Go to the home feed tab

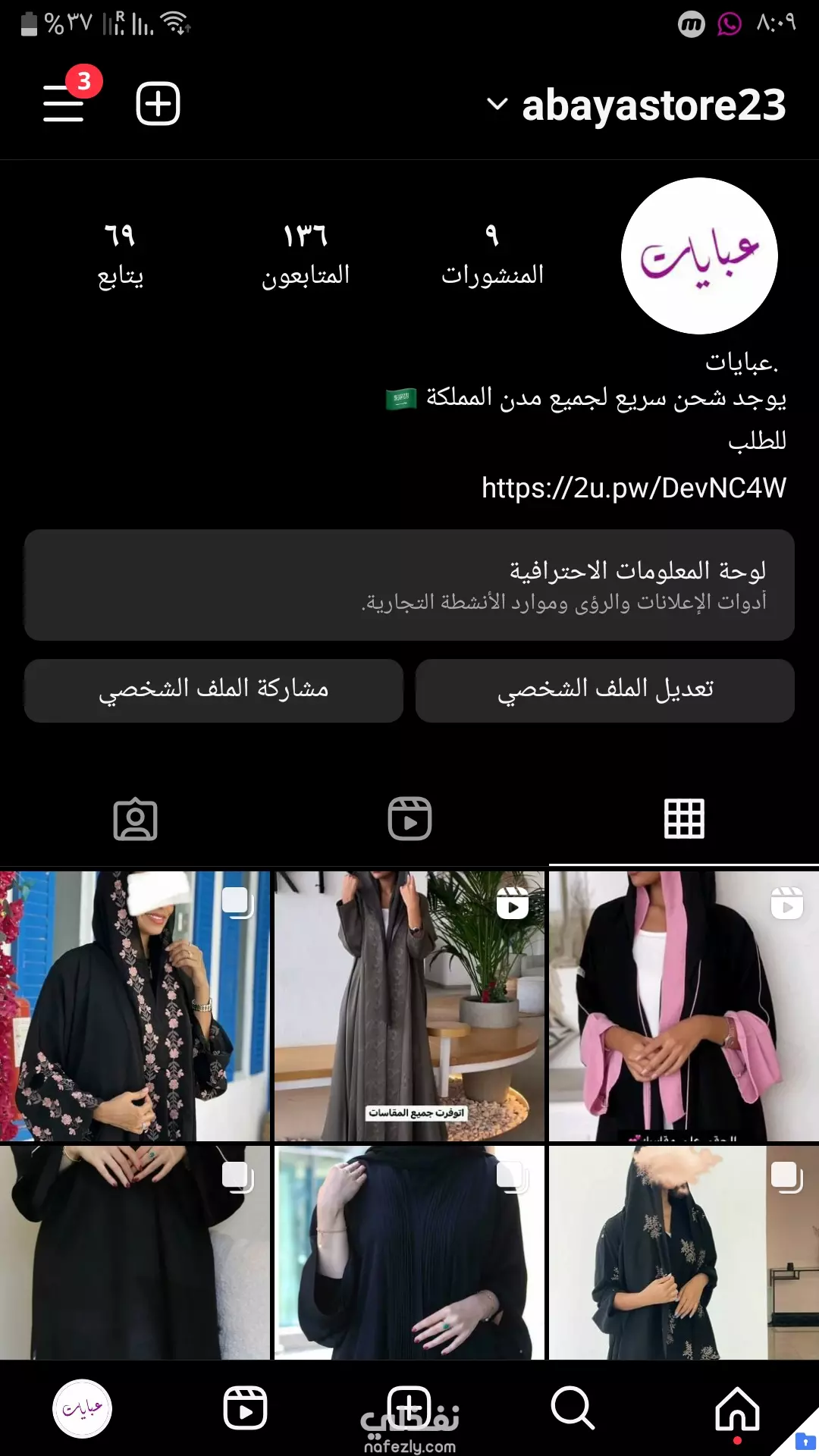(737, 1409)
